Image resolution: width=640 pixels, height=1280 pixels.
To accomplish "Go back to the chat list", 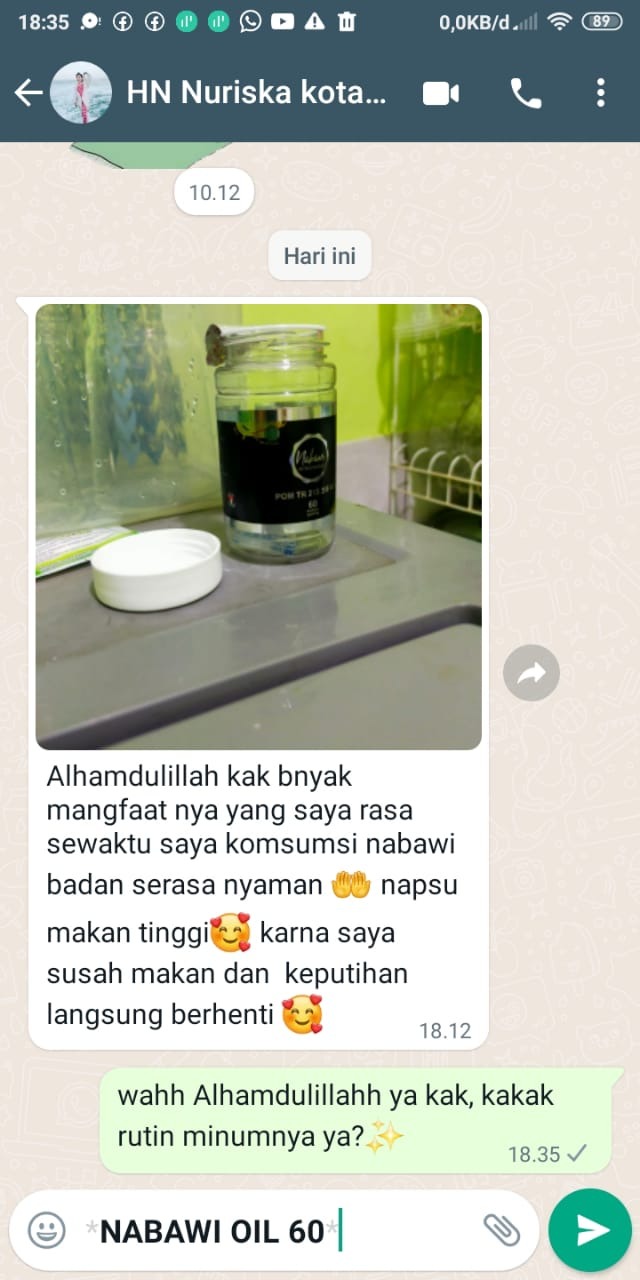I will click(x=28, y=93).
